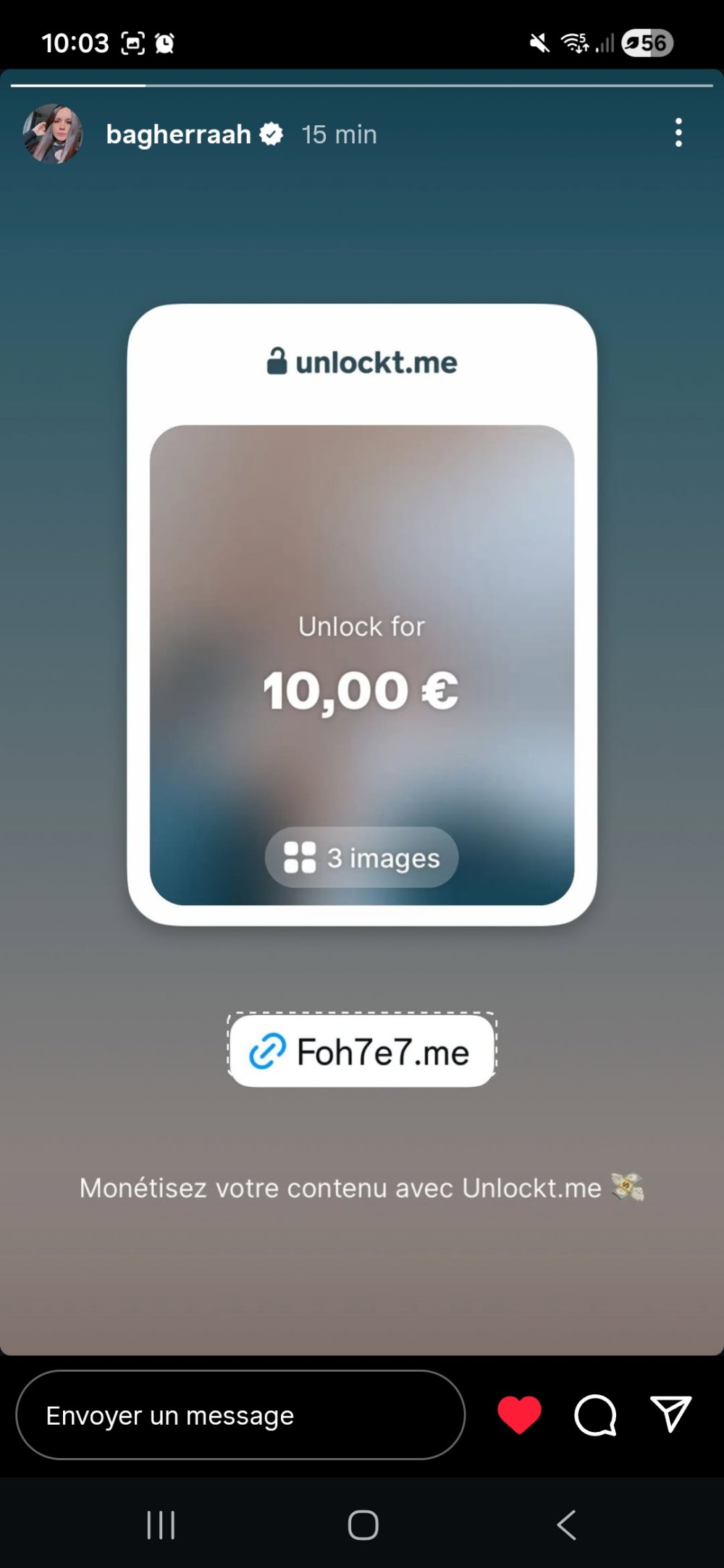Tap the Envoyer un message field

(x=240, y=1415)
